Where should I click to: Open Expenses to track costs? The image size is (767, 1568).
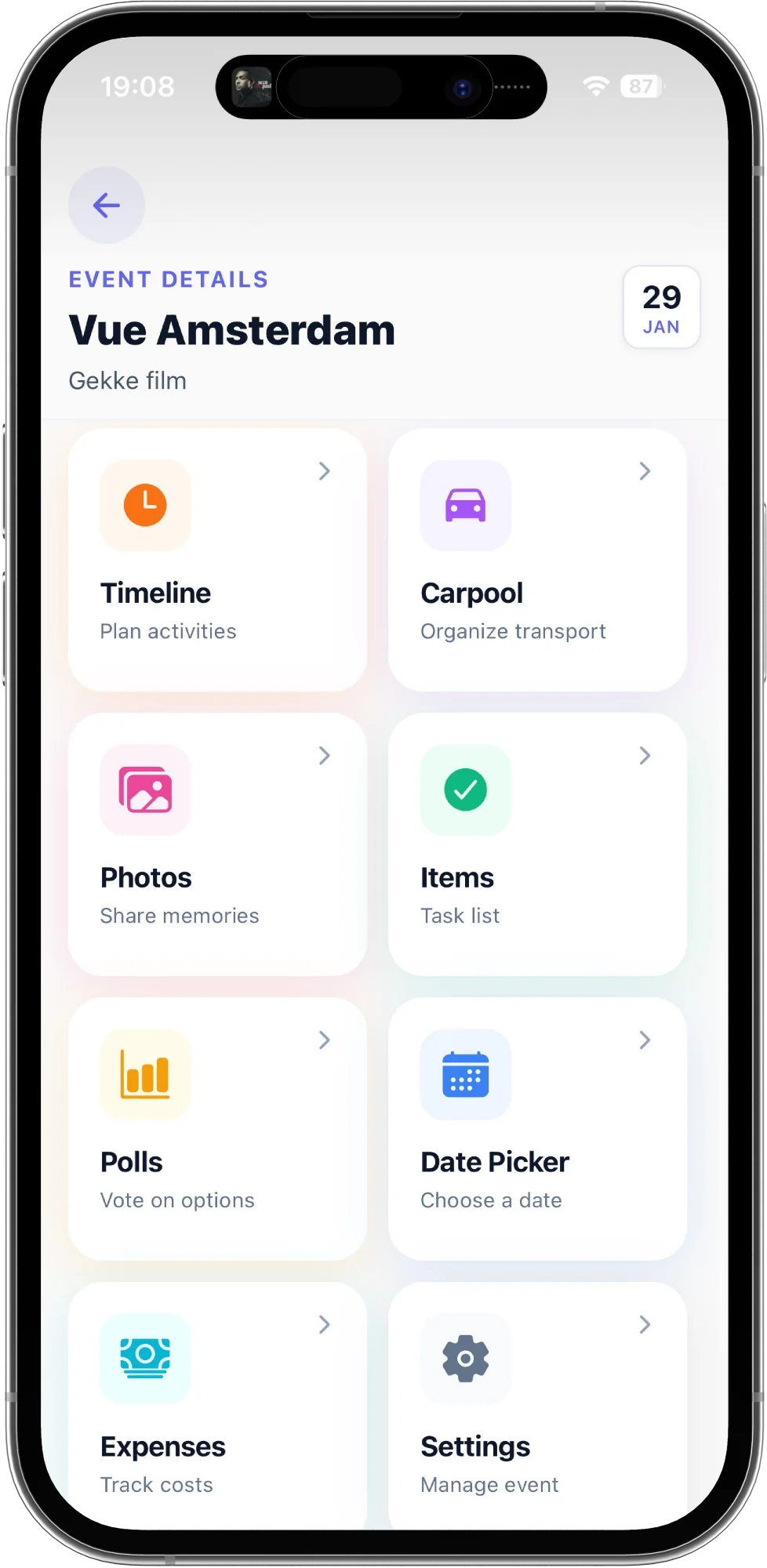(x=217, y=1403)
